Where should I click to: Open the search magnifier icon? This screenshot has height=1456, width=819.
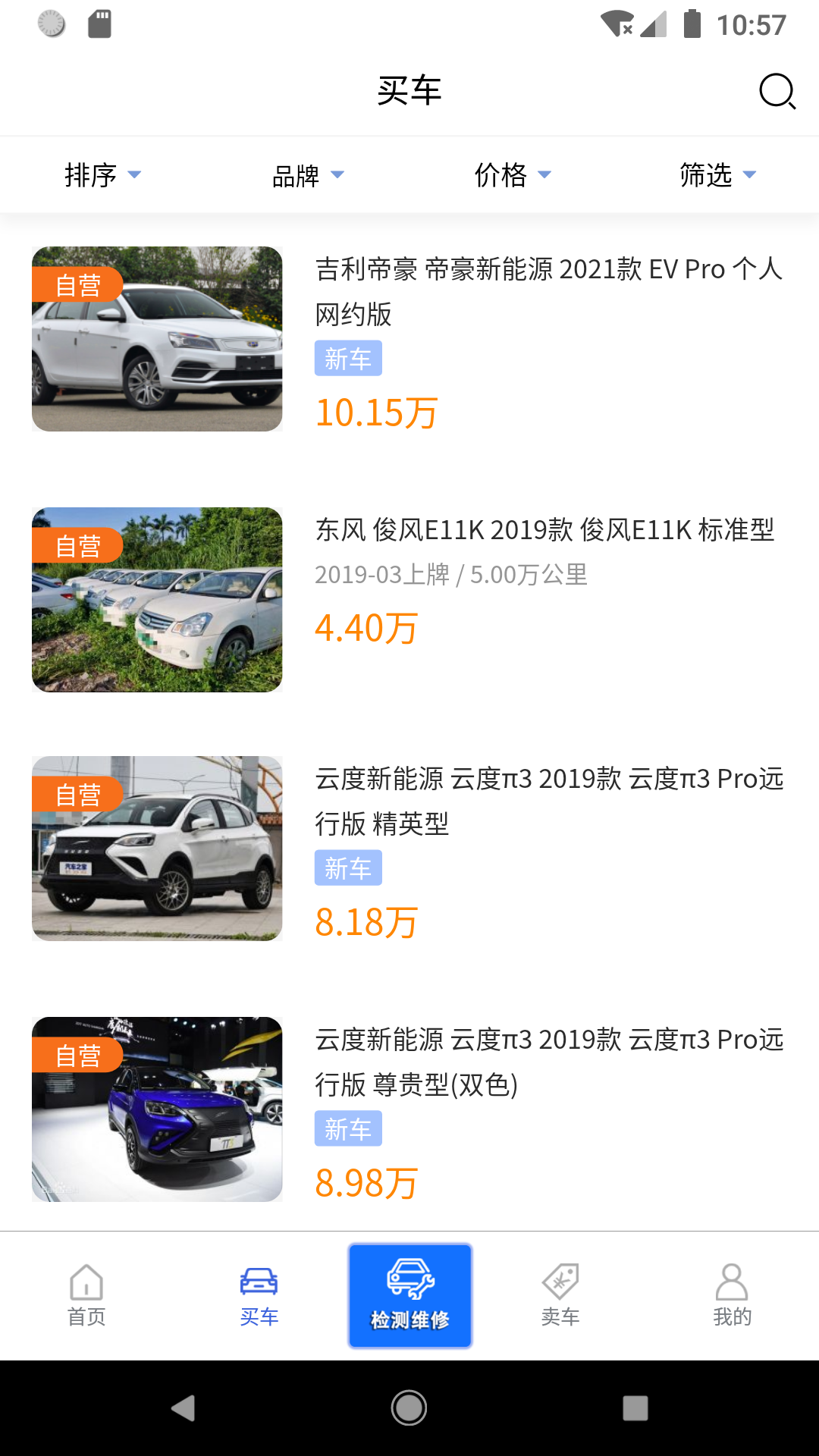(777, 92)
